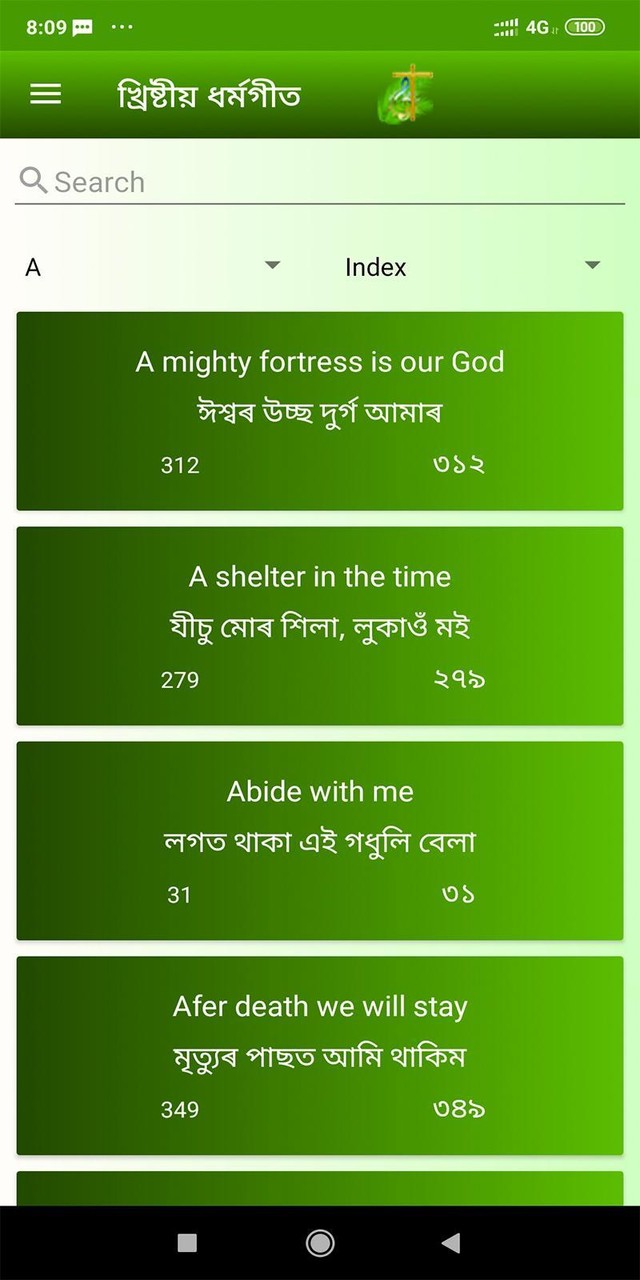The height and width of the screenshot is (1280, 640).
Task: Tap the system home button
Action: point(320,1243)
